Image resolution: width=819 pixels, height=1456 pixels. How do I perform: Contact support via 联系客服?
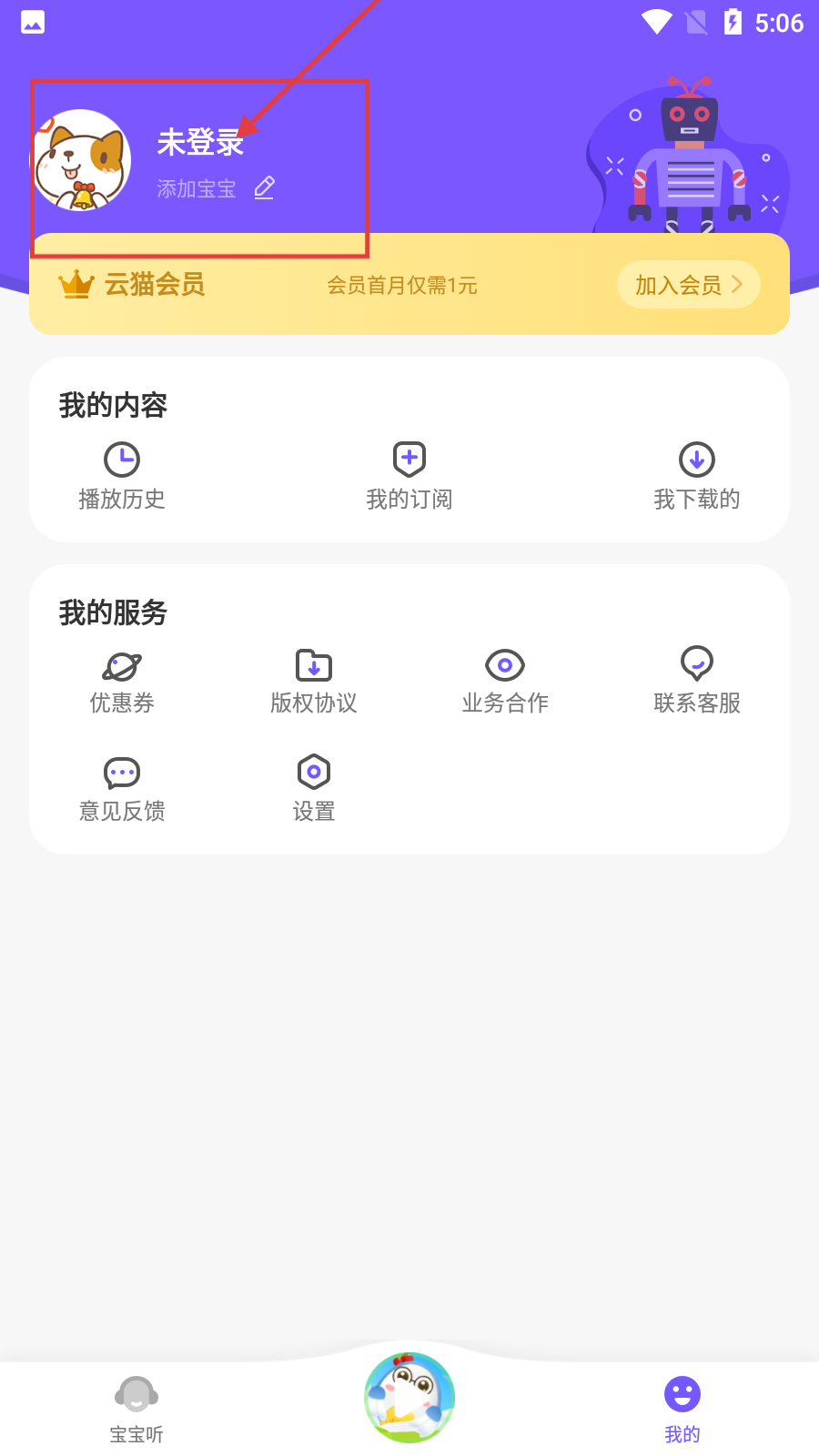pos(697,682)
